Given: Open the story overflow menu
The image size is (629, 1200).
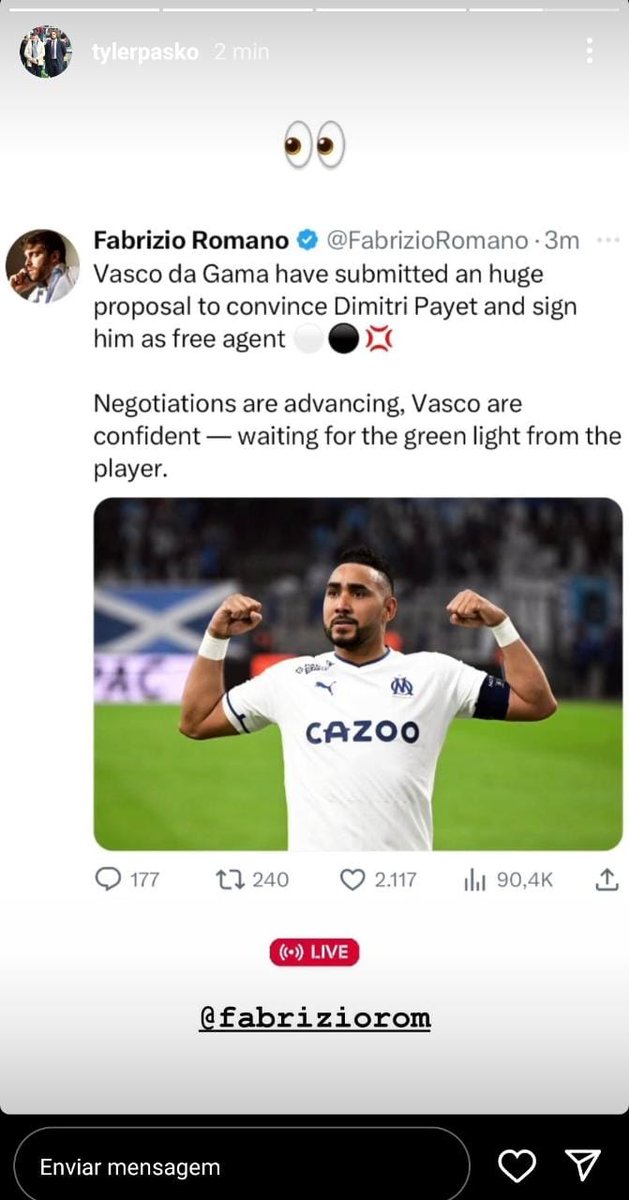Looking at the screenshot, I should tap(589, 51).
